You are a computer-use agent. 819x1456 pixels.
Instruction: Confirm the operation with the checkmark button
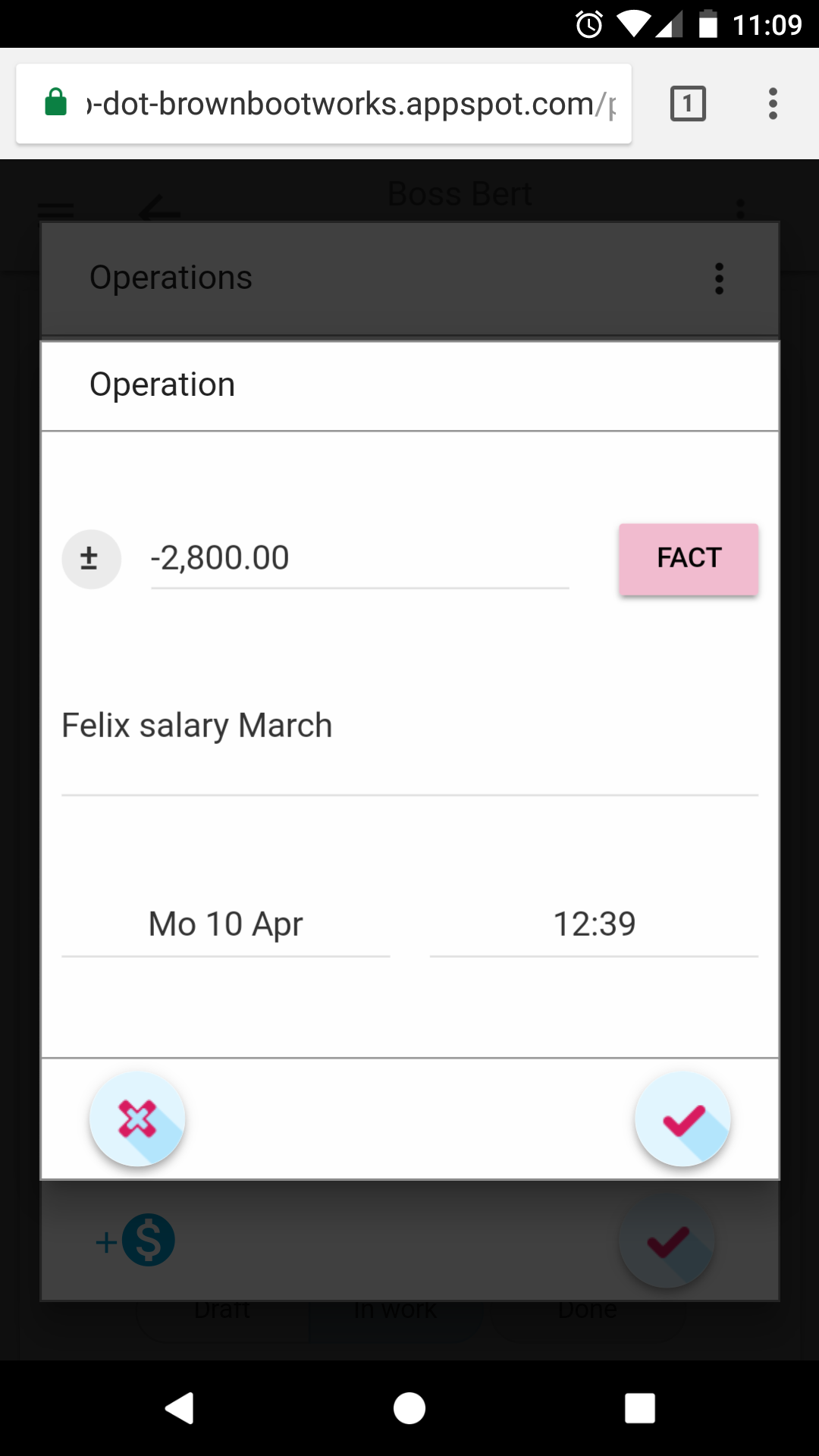[682, 1119]
